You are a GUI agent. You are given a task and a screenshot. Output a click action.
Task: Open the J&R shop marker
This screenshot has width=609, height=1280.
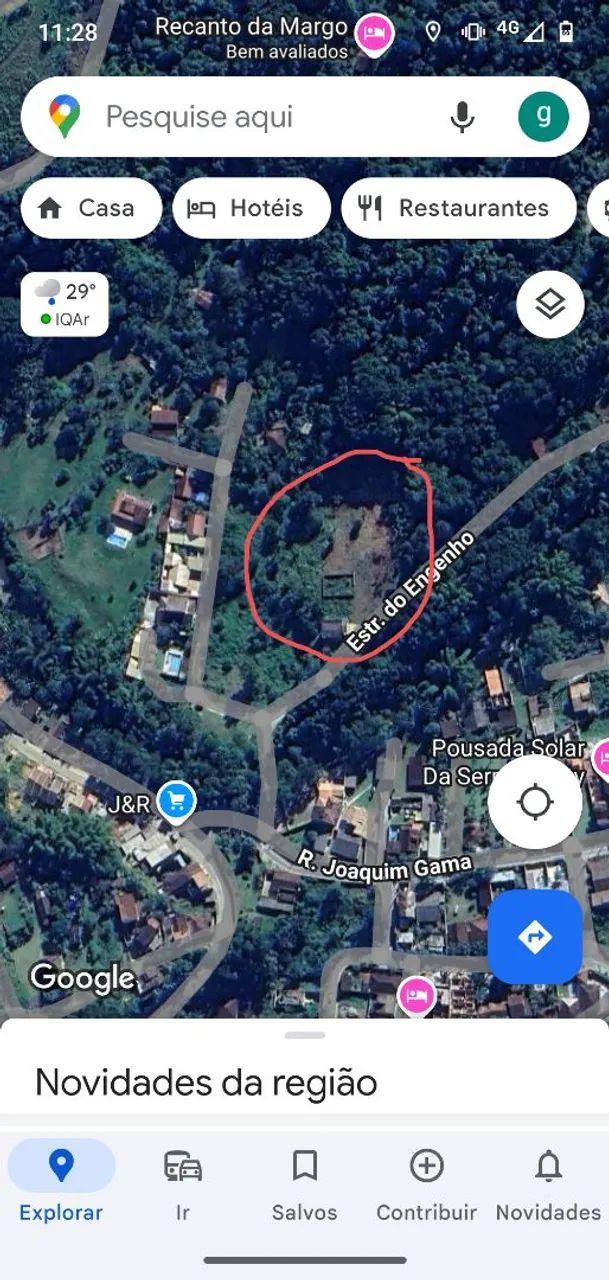[x=177, y=801]
